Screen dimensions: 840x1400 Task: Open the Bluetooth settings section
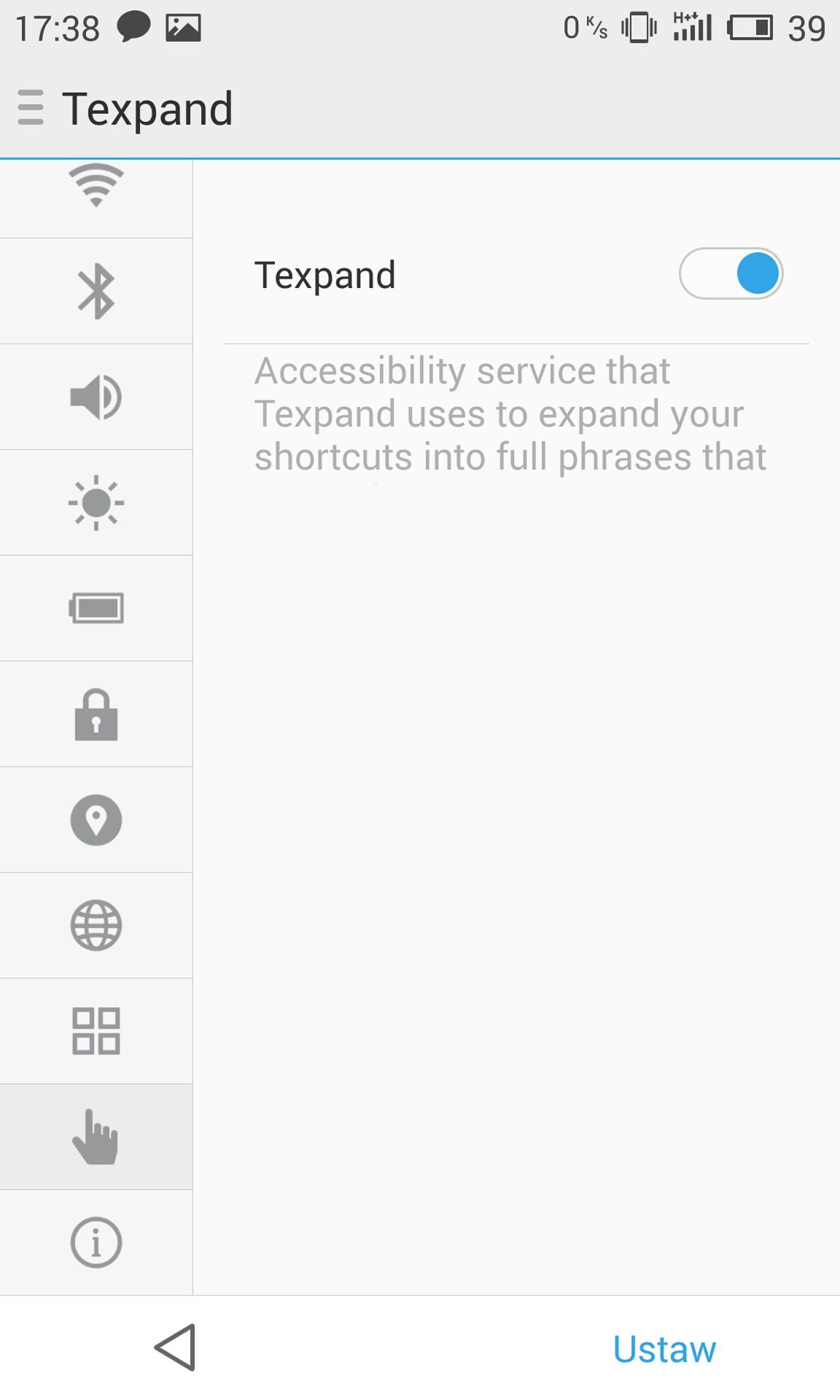96,292
